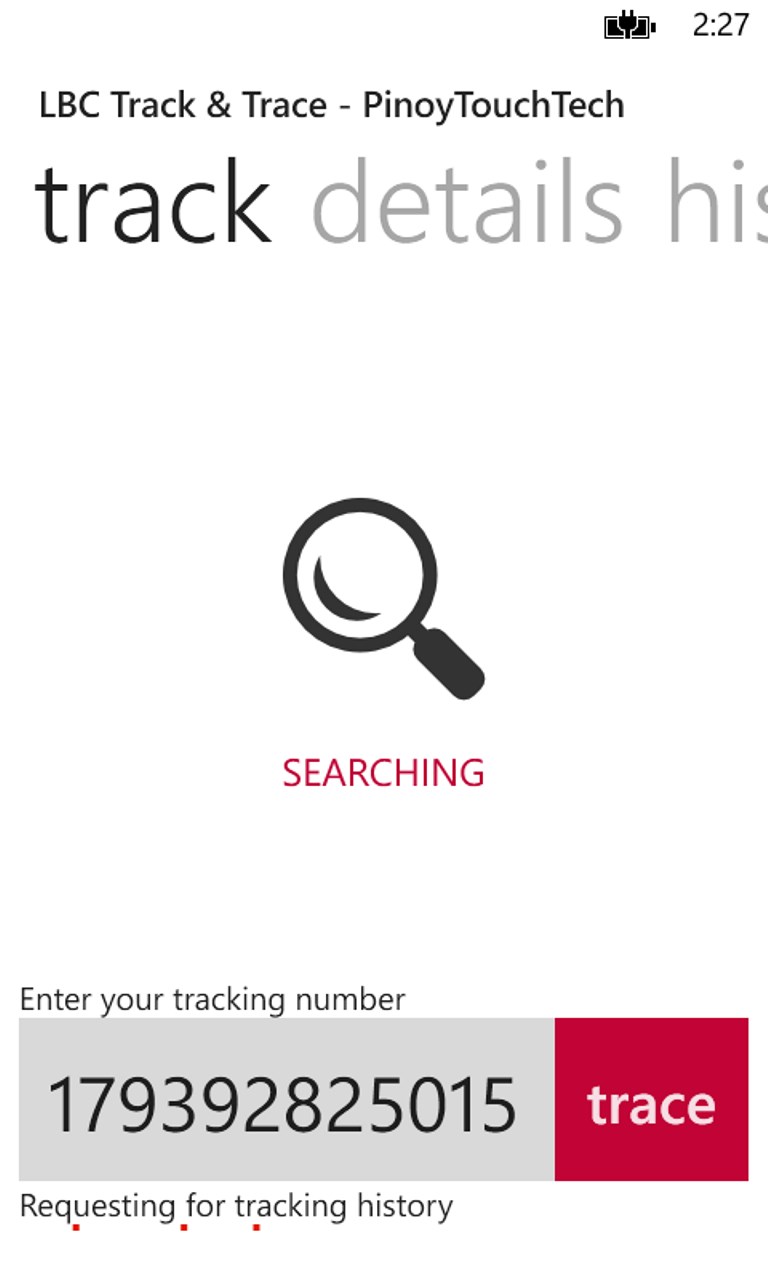Edit the tracking number field
This screenshot has height=1280, width=768.
pos(285,1100)
